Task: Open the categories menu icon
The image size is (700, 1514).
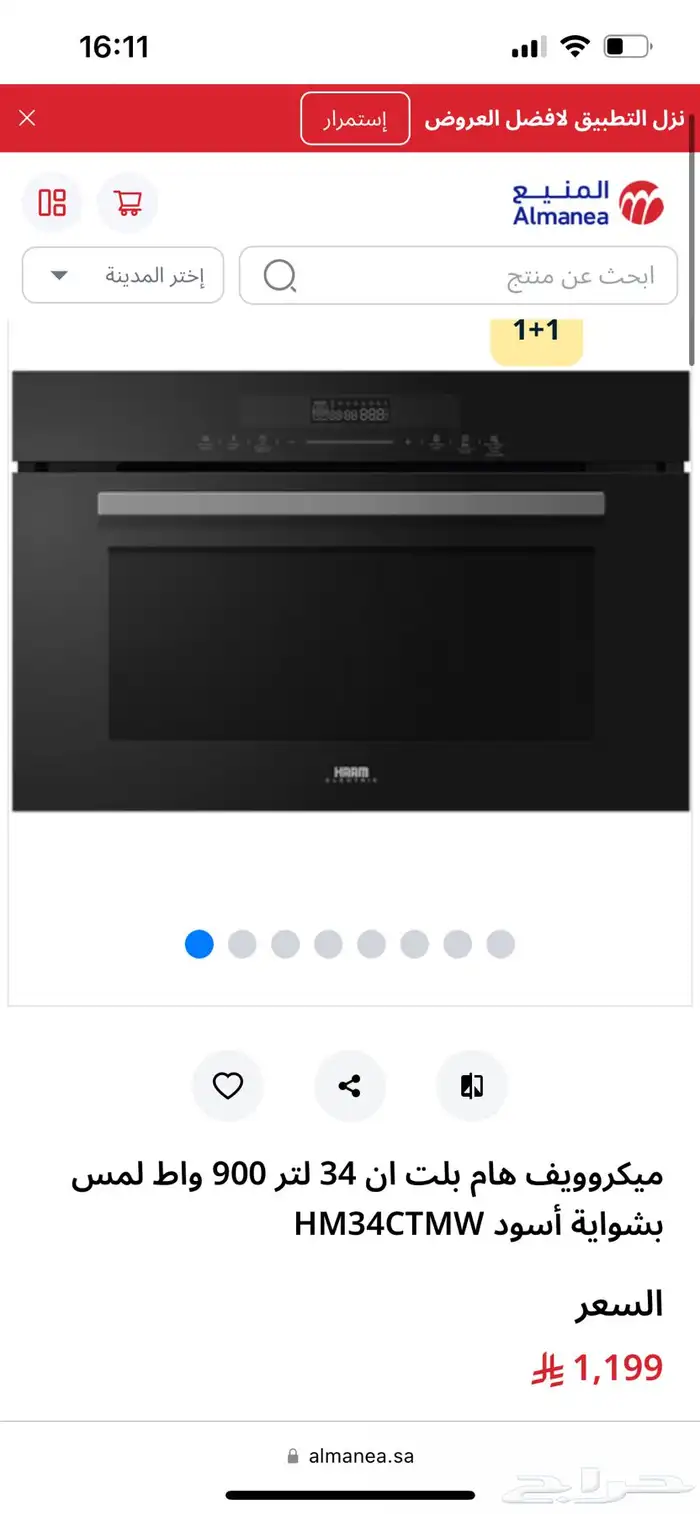Action: [52, 203]
